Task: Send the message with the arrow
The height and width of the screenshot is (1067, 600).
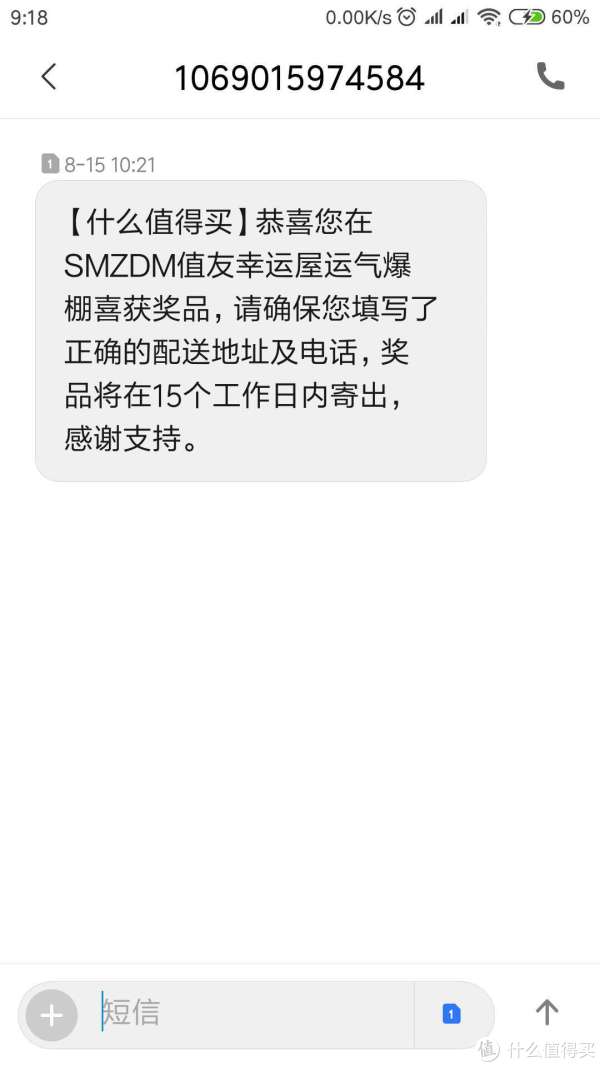Action: tap(546, 1013)
